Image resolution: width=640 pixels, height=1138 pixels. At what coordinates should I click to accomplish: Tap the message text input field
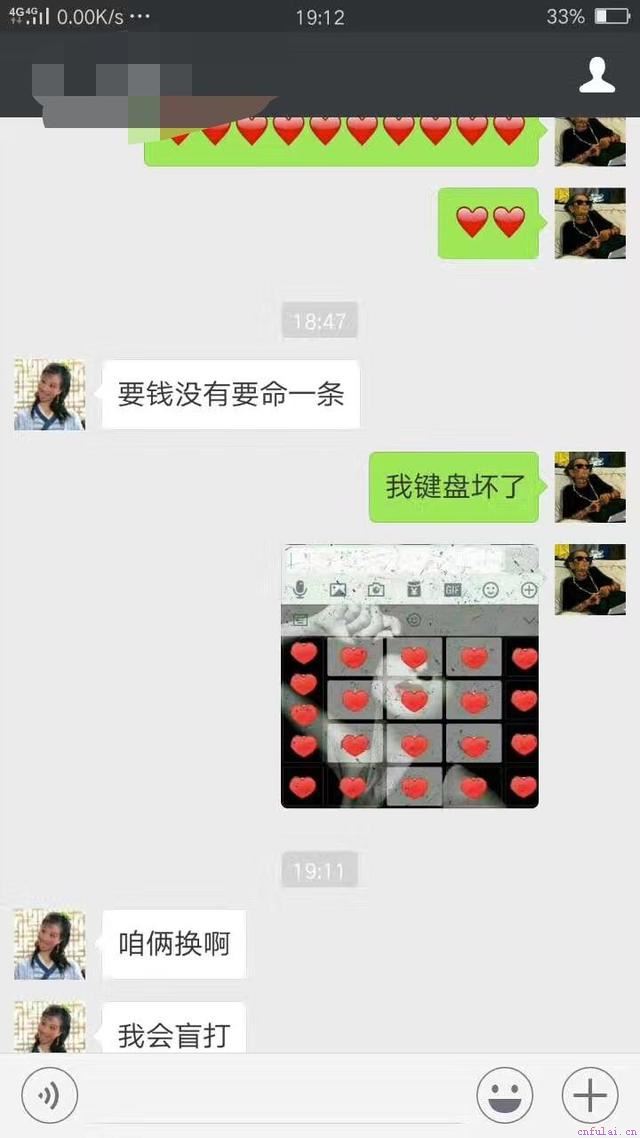click(x=275, y=1096)
